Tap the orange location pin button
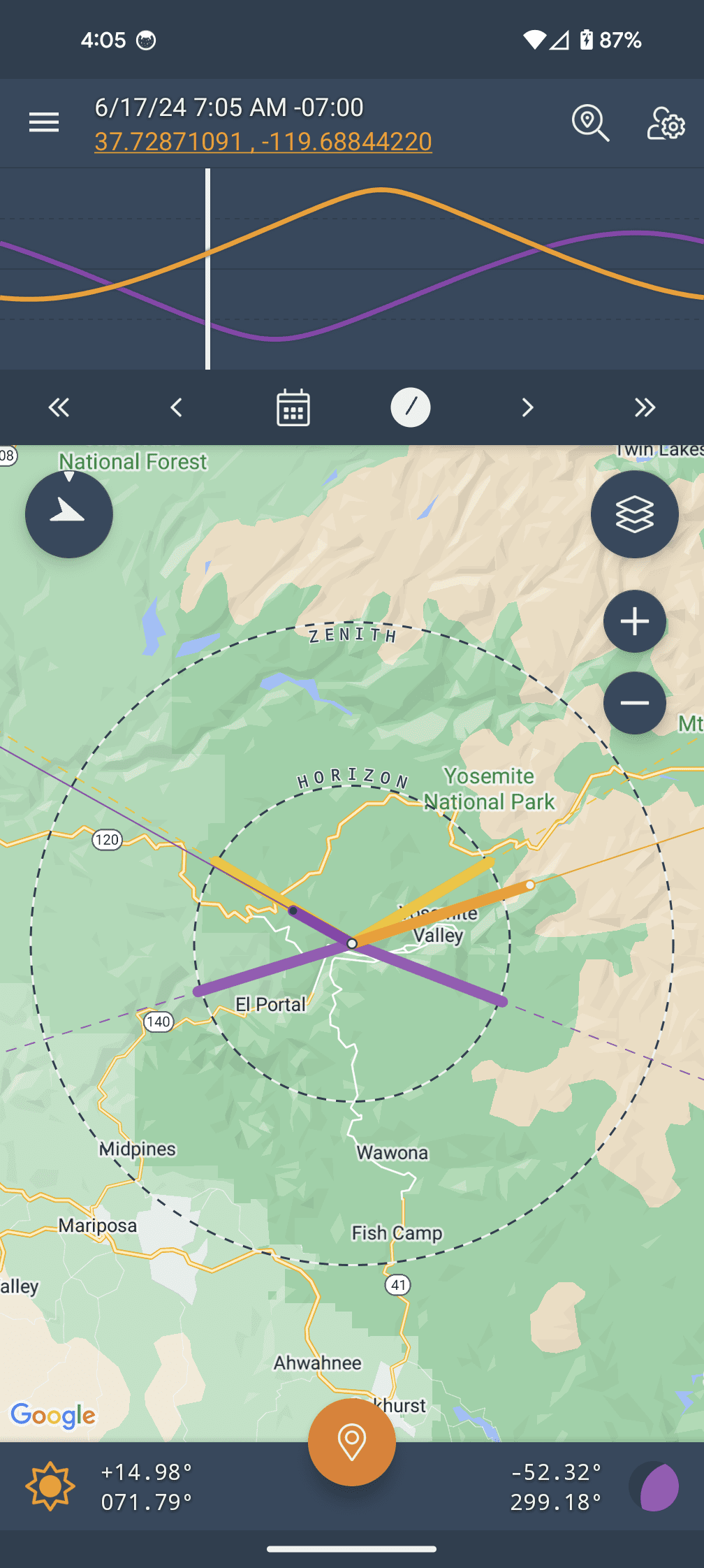 [x=352, y=1442]
